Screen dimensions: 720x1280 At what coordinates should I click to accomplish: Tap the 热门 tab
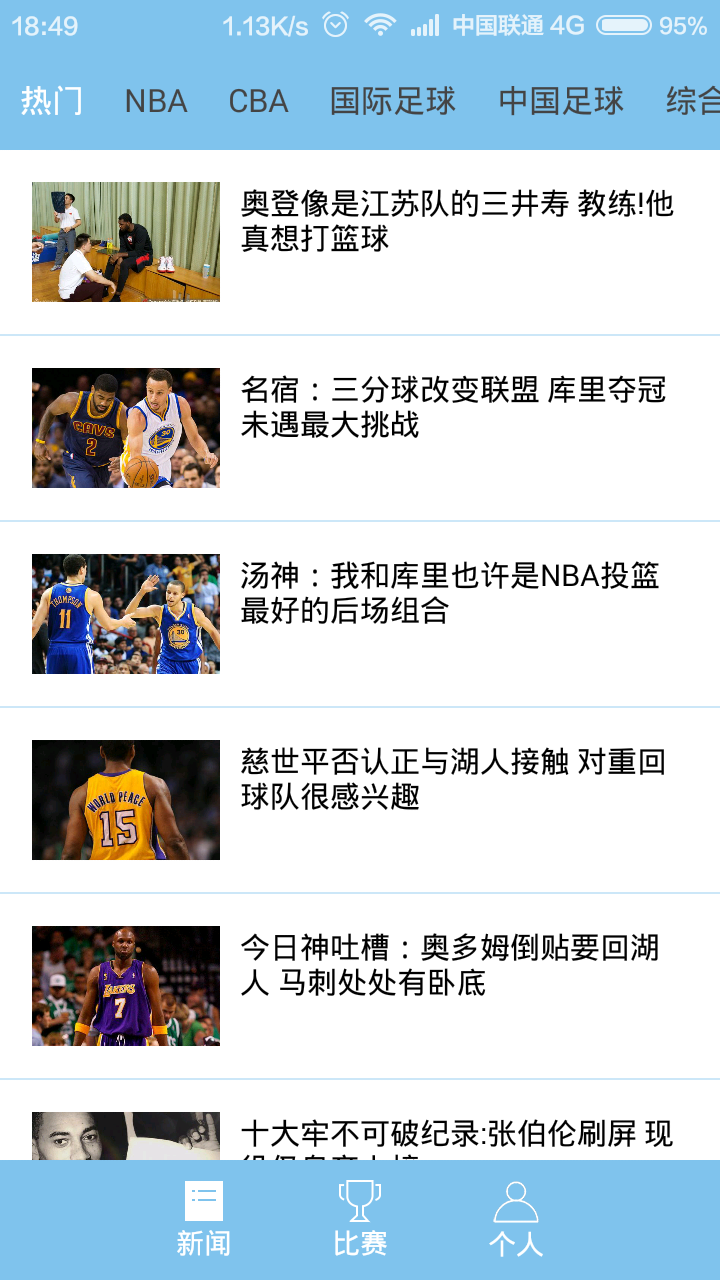(x=52, y=101)
